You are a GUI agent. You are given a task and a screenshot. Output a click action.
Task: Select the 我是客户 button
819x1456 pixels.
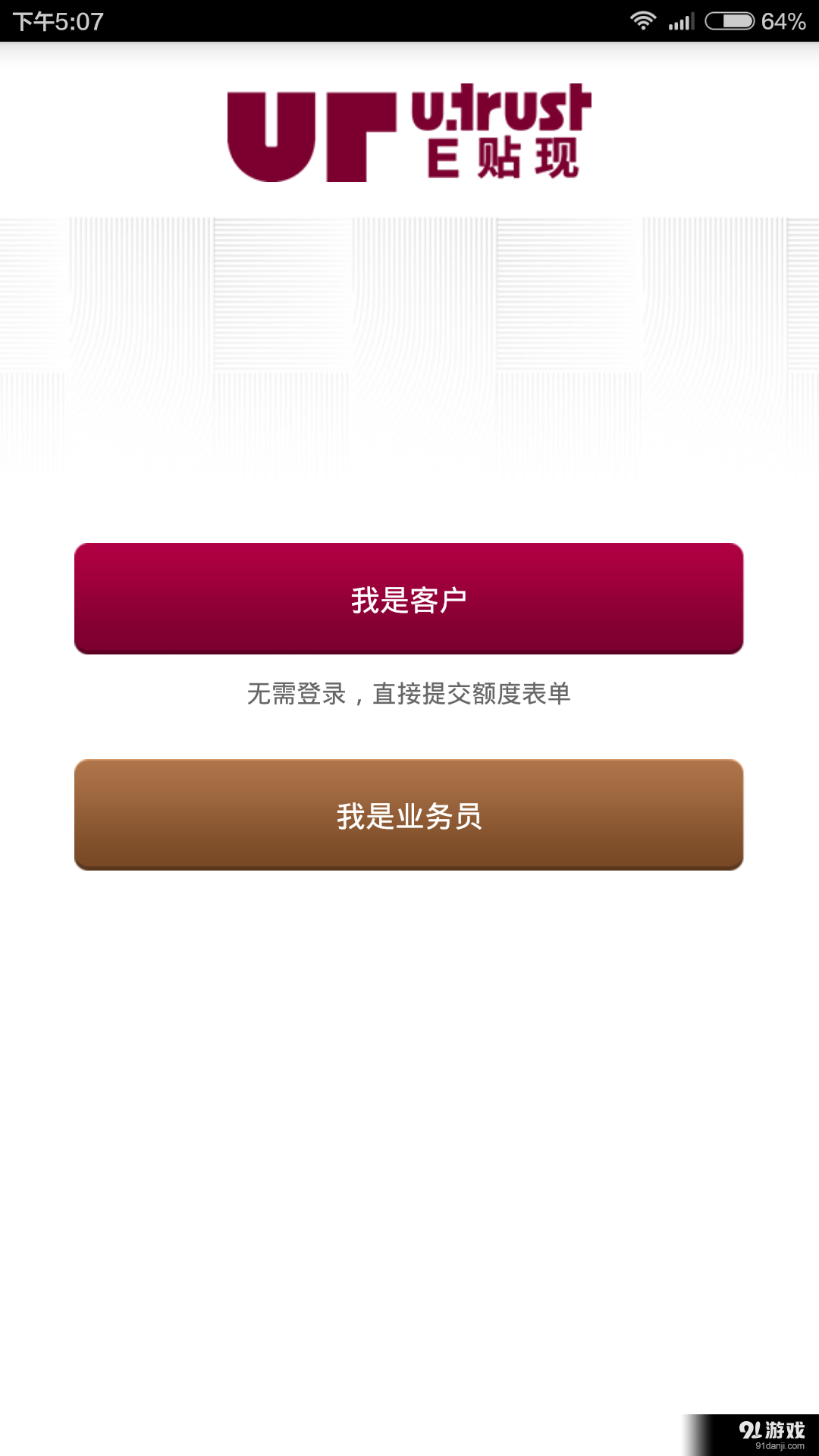(x=409, y=599)
